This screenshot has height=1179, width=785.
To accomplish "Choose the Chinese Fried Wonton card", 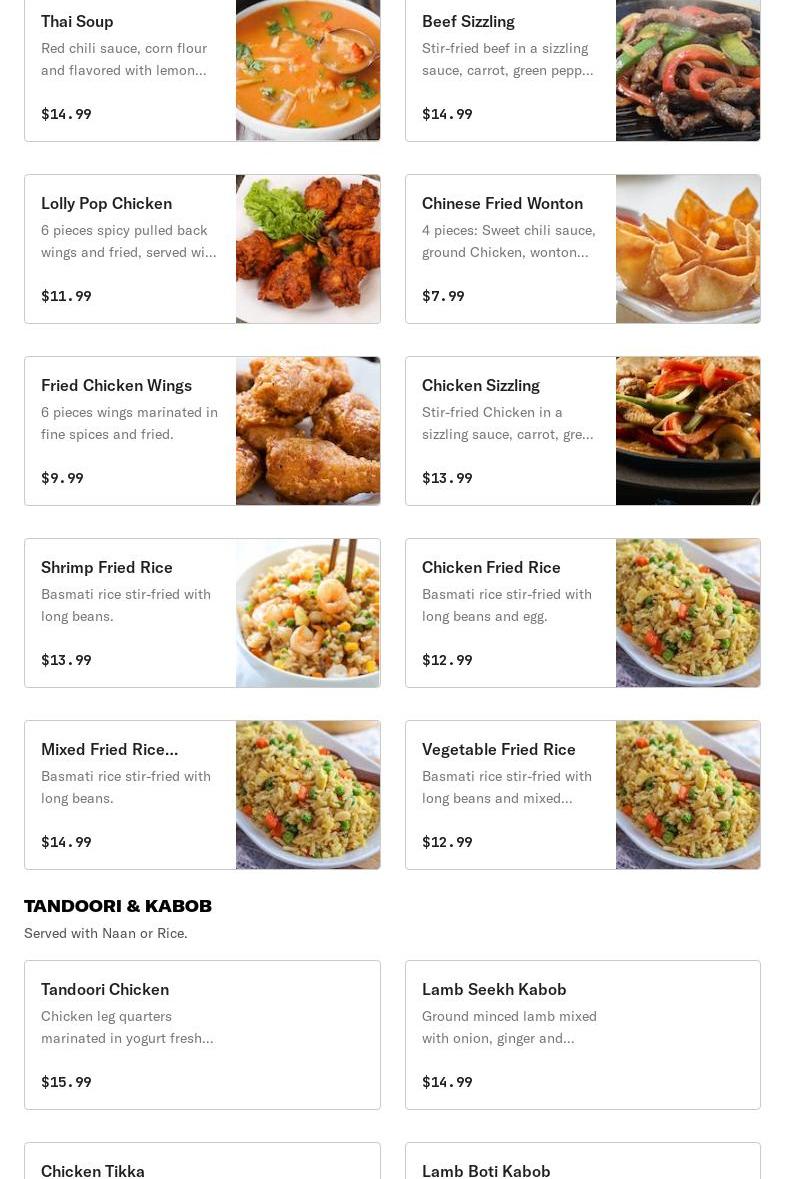I will pyautogui.click(x=582, y=249).
